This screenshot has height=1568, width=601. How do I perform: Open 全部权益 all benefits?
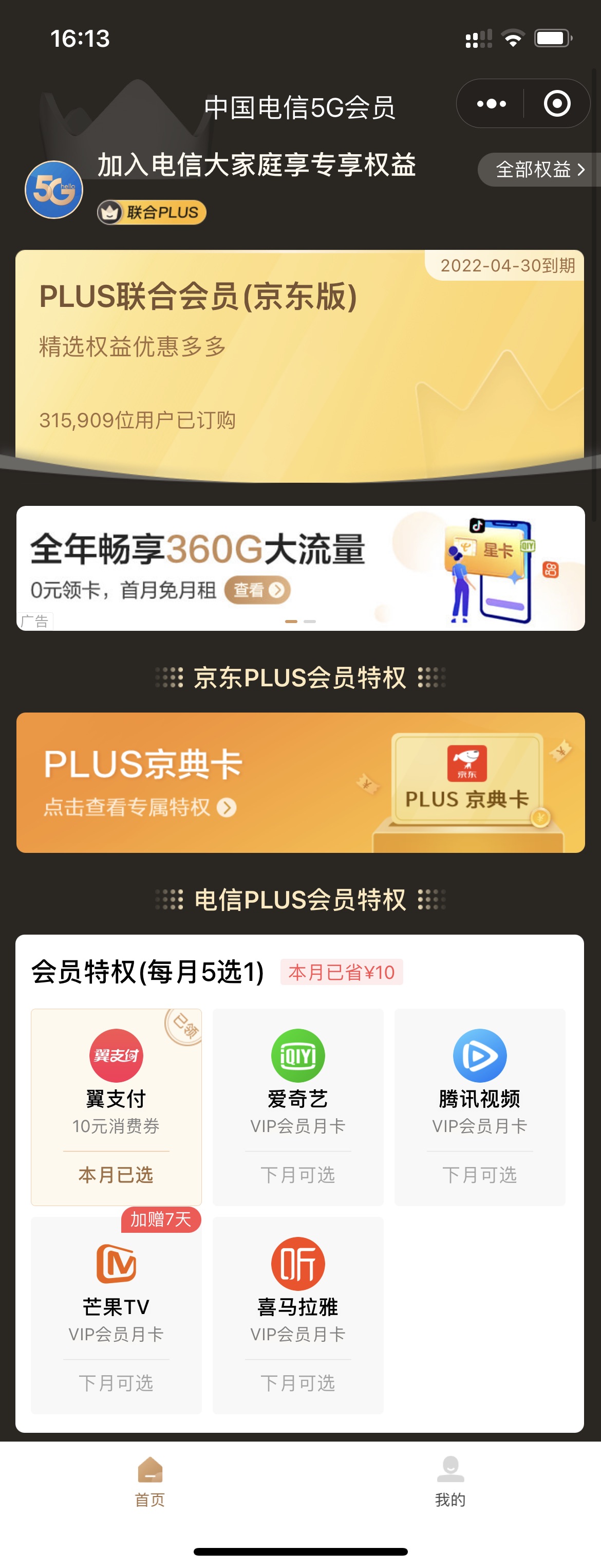click(x=539, y=169)
